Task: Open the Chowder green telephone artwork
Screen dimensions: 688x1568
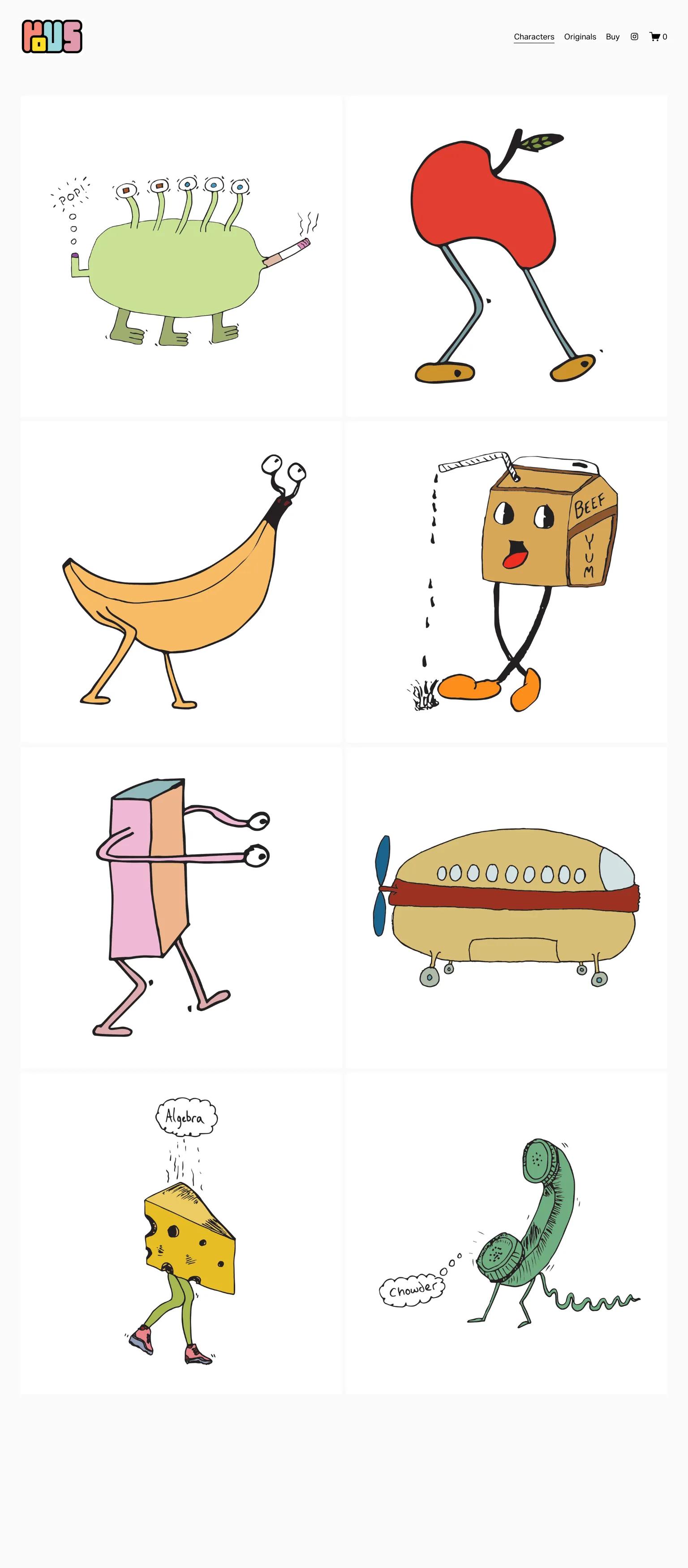Action: [x=506, y=1233]
